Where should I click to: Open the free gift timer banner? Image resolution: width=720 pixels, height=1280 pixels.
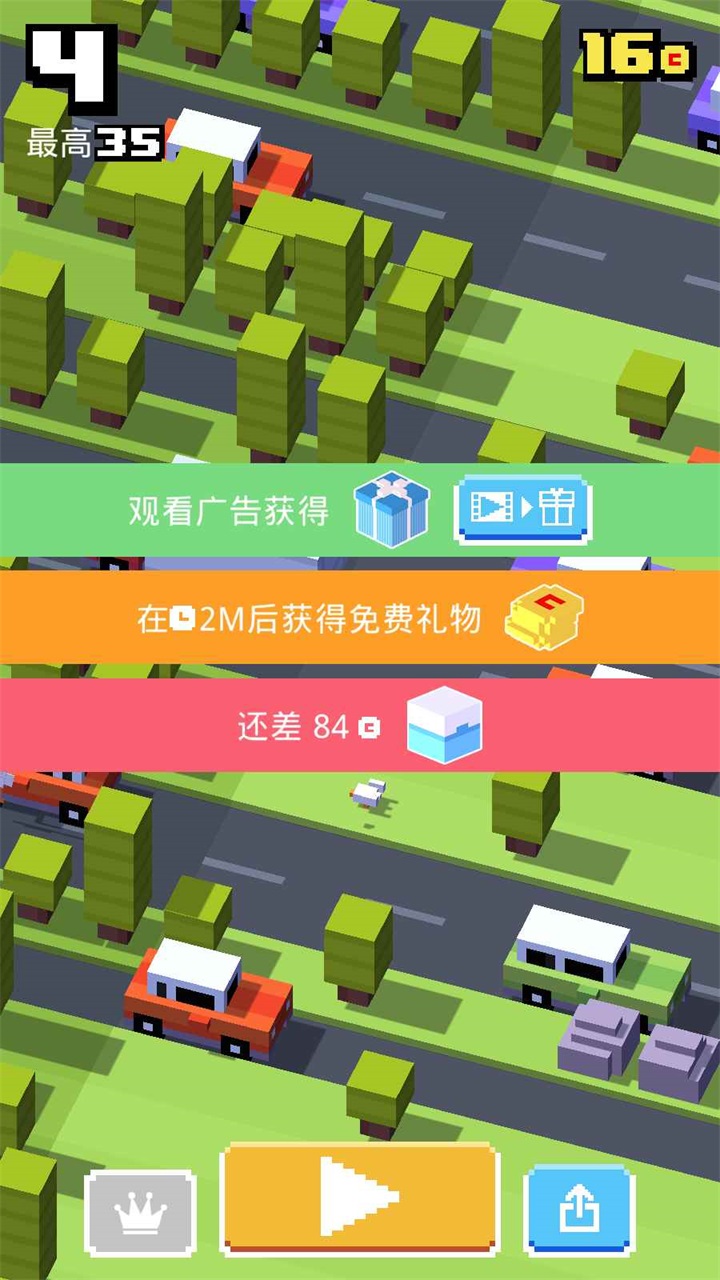(360, 619)
